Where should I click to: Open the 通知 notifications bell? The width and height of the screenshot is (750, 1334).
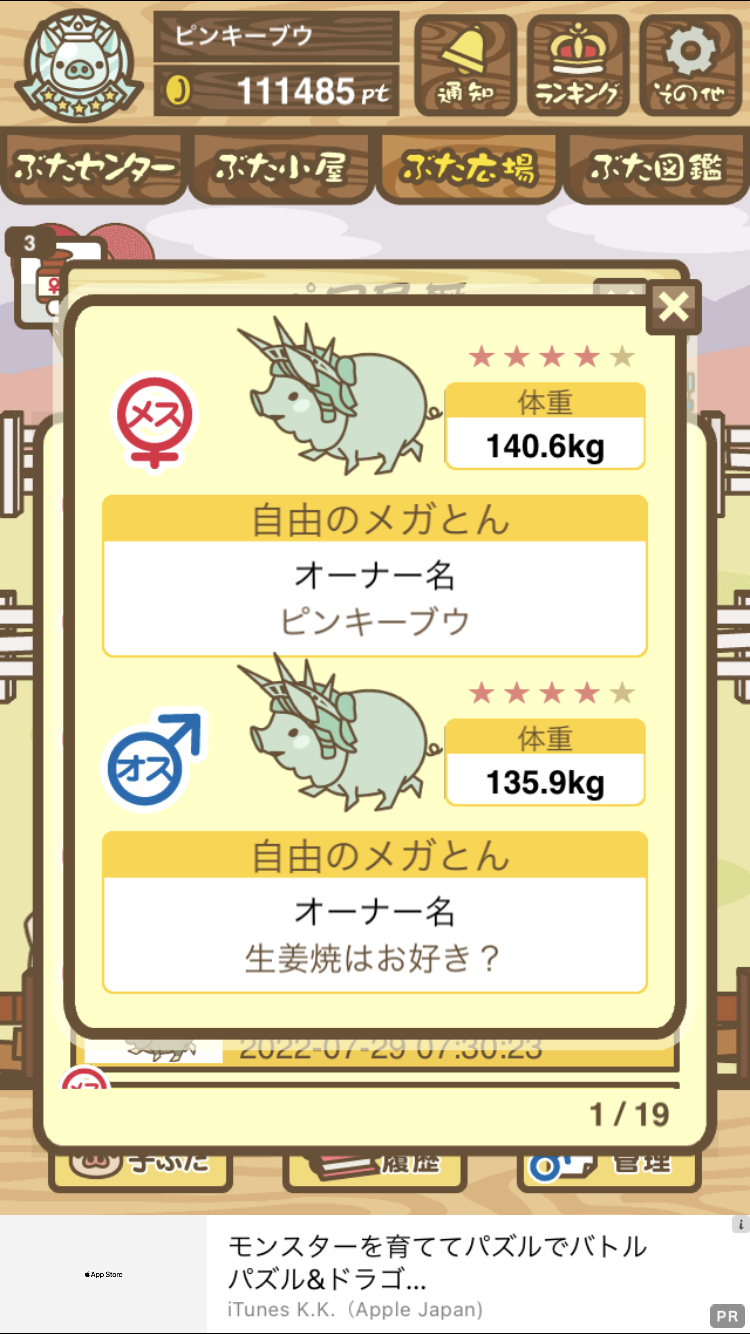[465, 65]
